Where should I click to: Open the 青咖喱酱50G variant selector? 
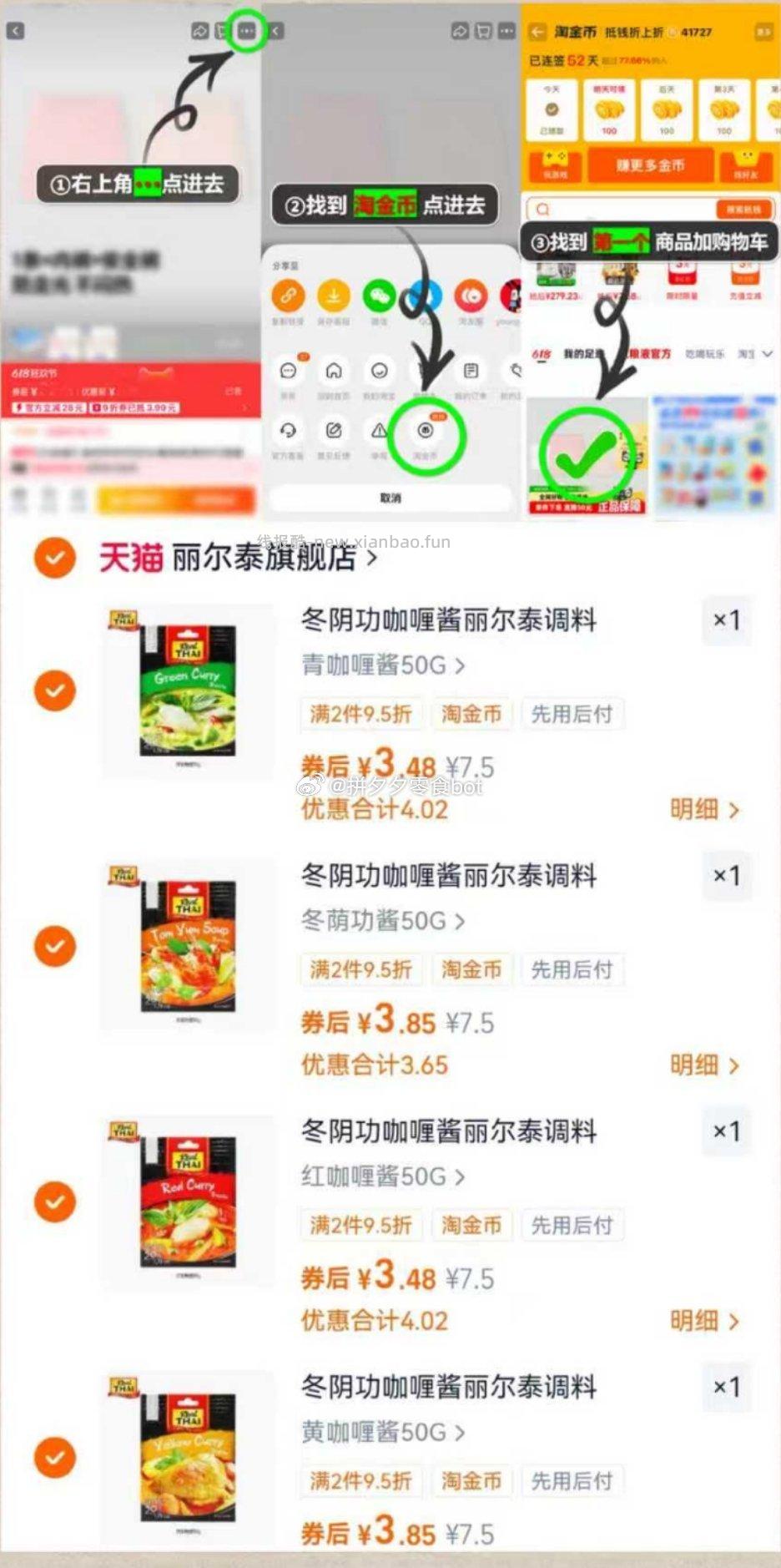click(x=380, y=666)
